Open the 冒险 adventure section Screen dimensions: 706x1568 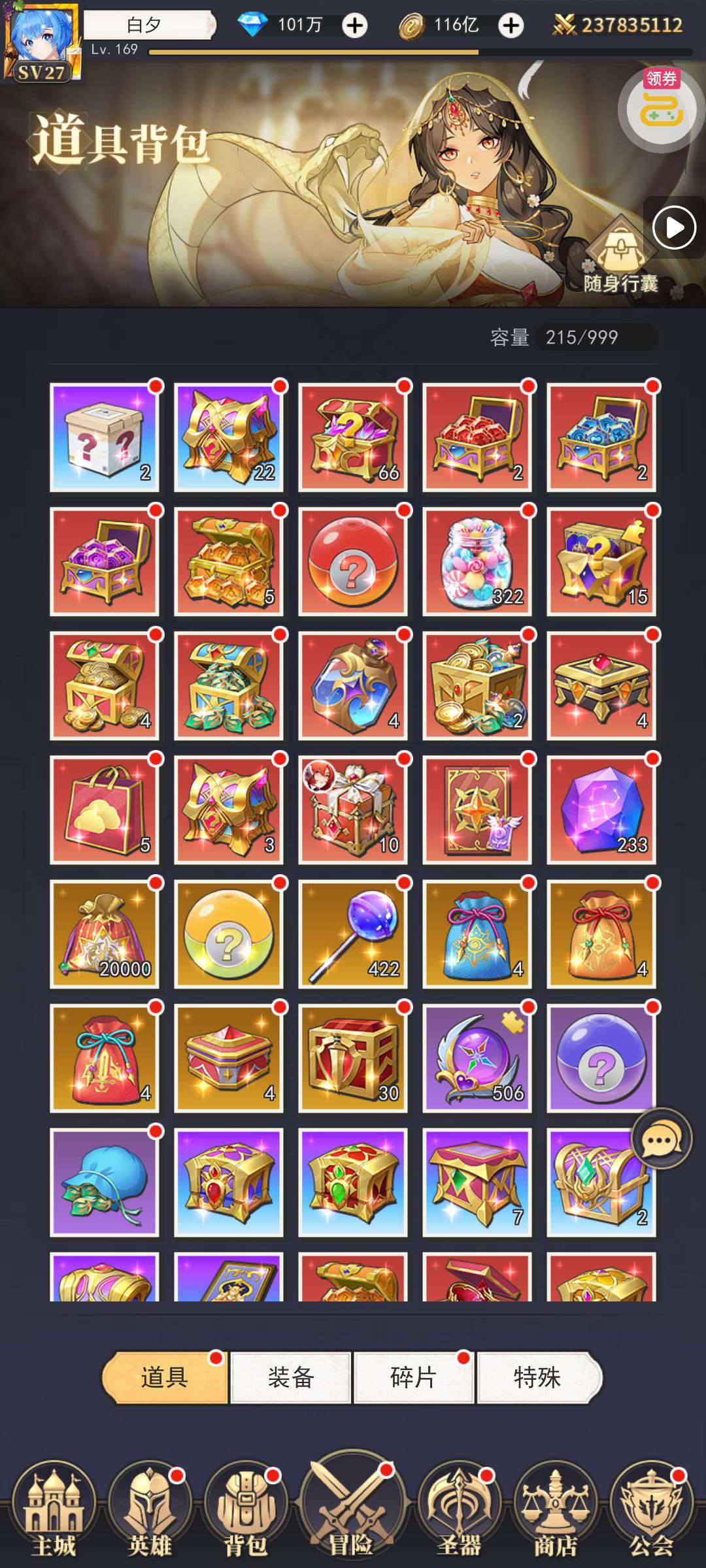coord(352,1506)
